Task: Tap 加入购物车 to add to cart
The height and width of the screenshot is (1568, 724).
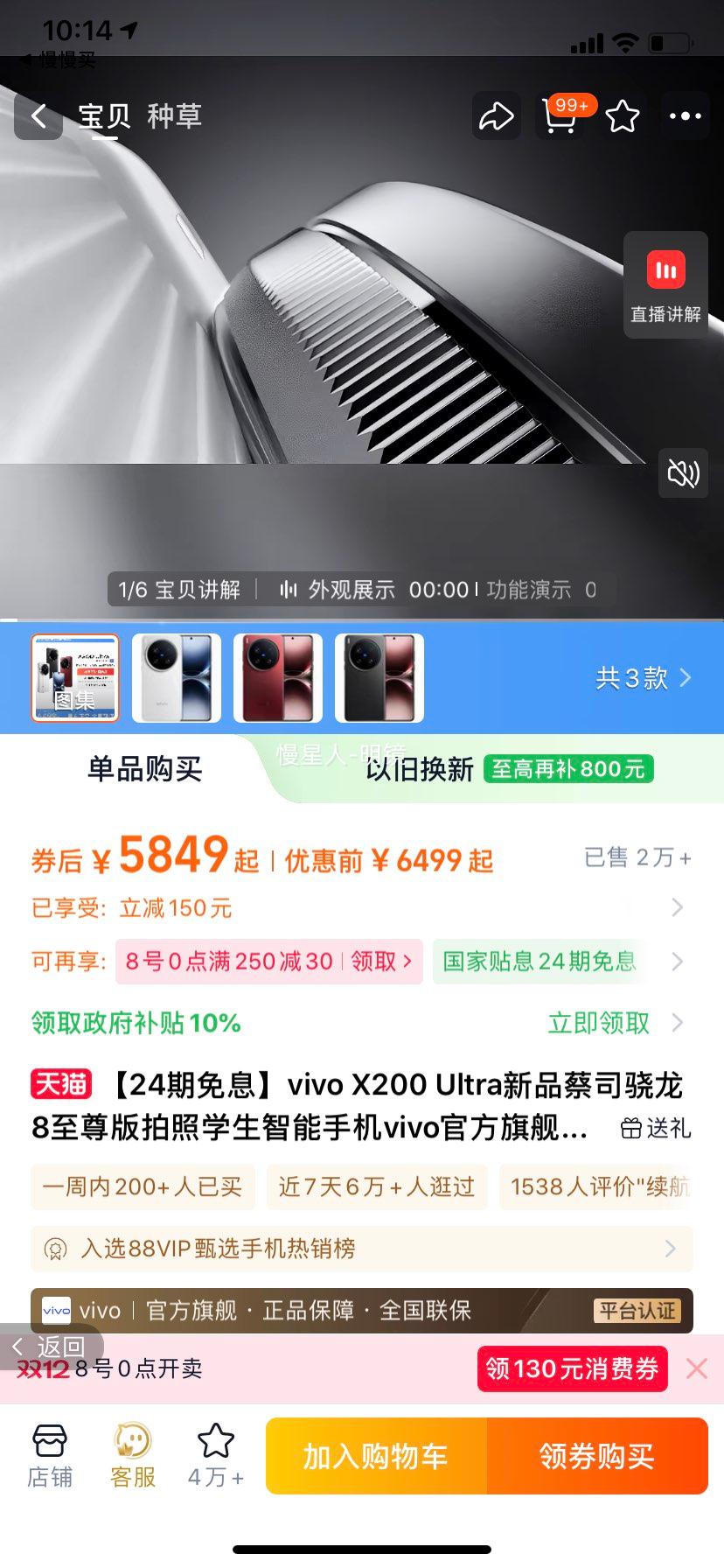Action: coord(374,1455)
